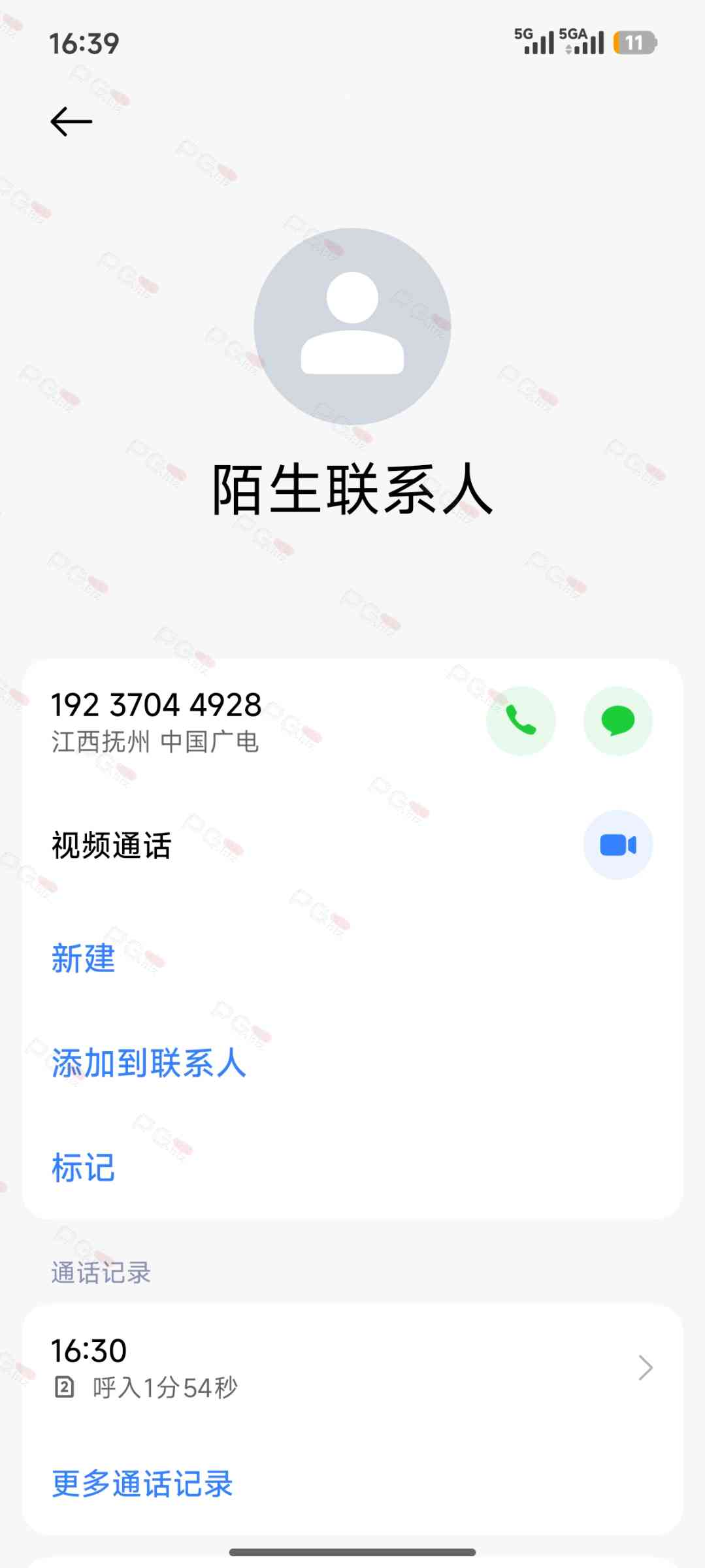The height and width of the screenshot is (1568, 705).
Task: Call 192 3704 4928 with the phone icon
Action: pyautogui.click(x=521, y=721)
